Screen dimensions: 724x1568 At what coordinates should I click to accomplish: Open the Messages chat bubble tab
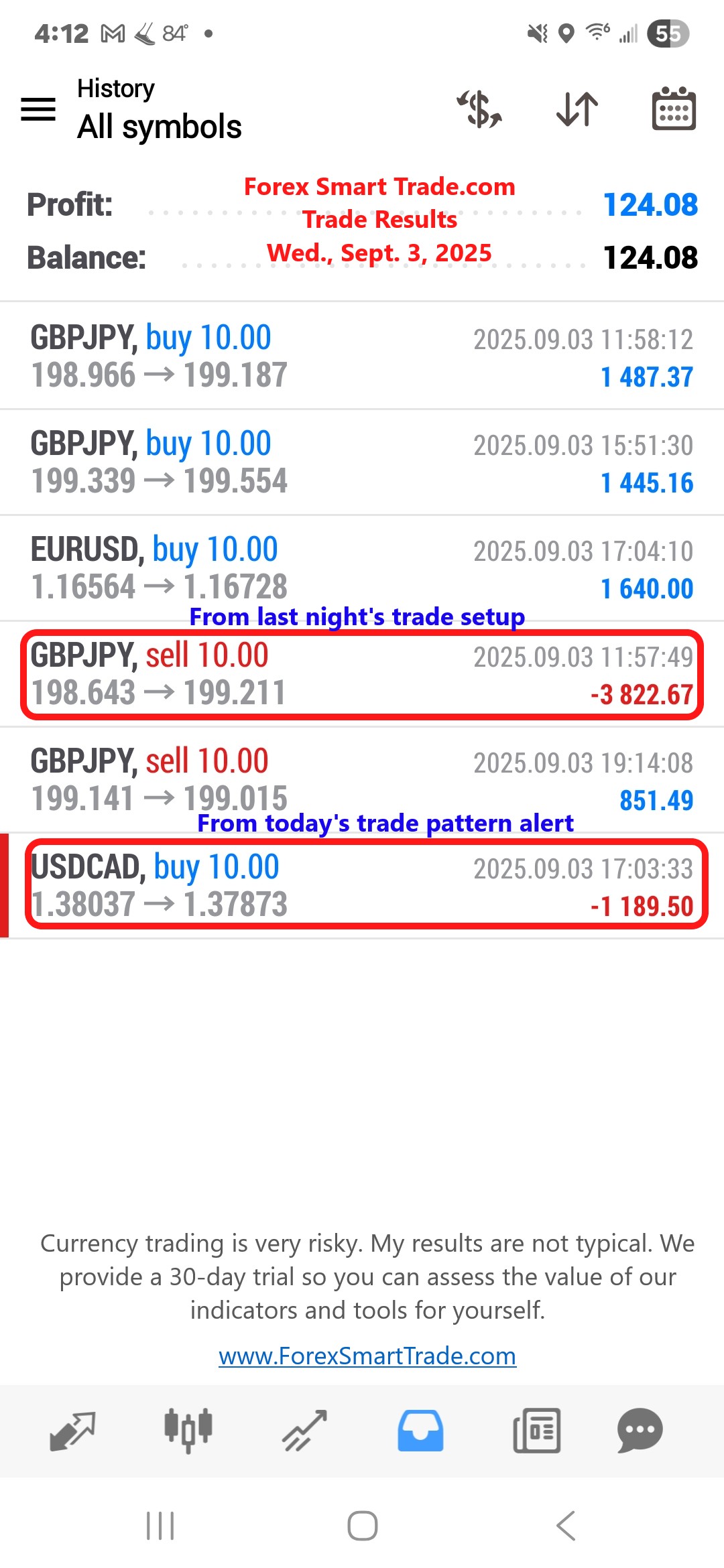pyautogui.click(x=640, y=1431)
